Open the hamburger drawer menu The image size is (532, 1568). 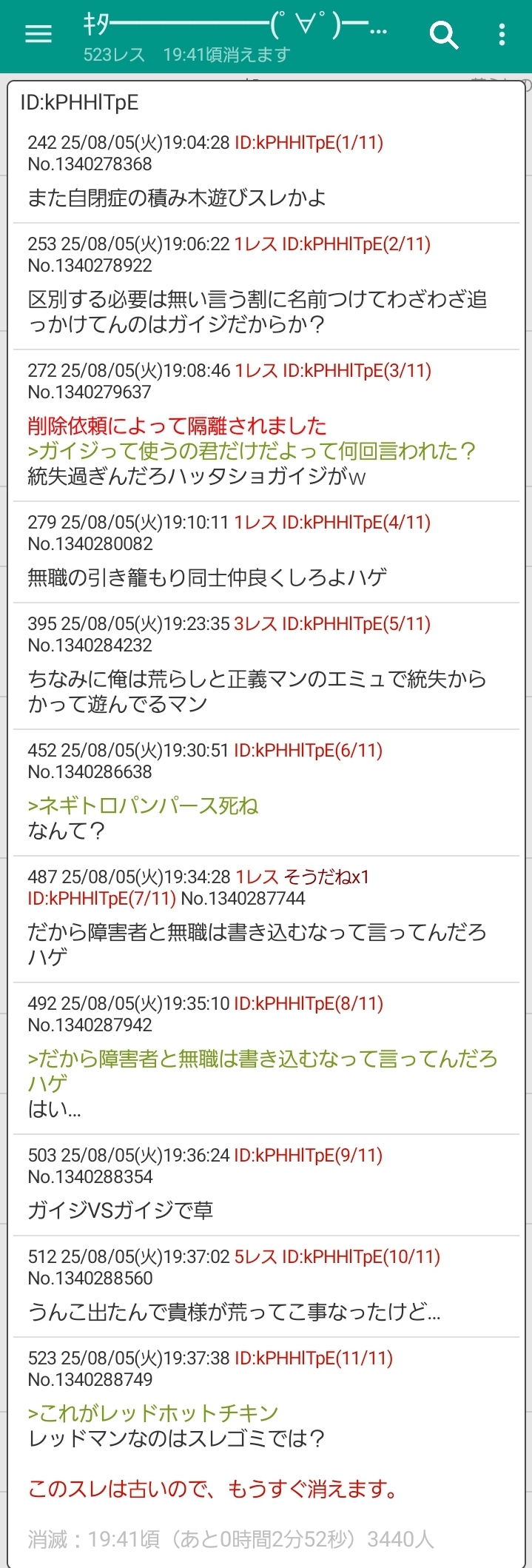click(x=38, y=34)
